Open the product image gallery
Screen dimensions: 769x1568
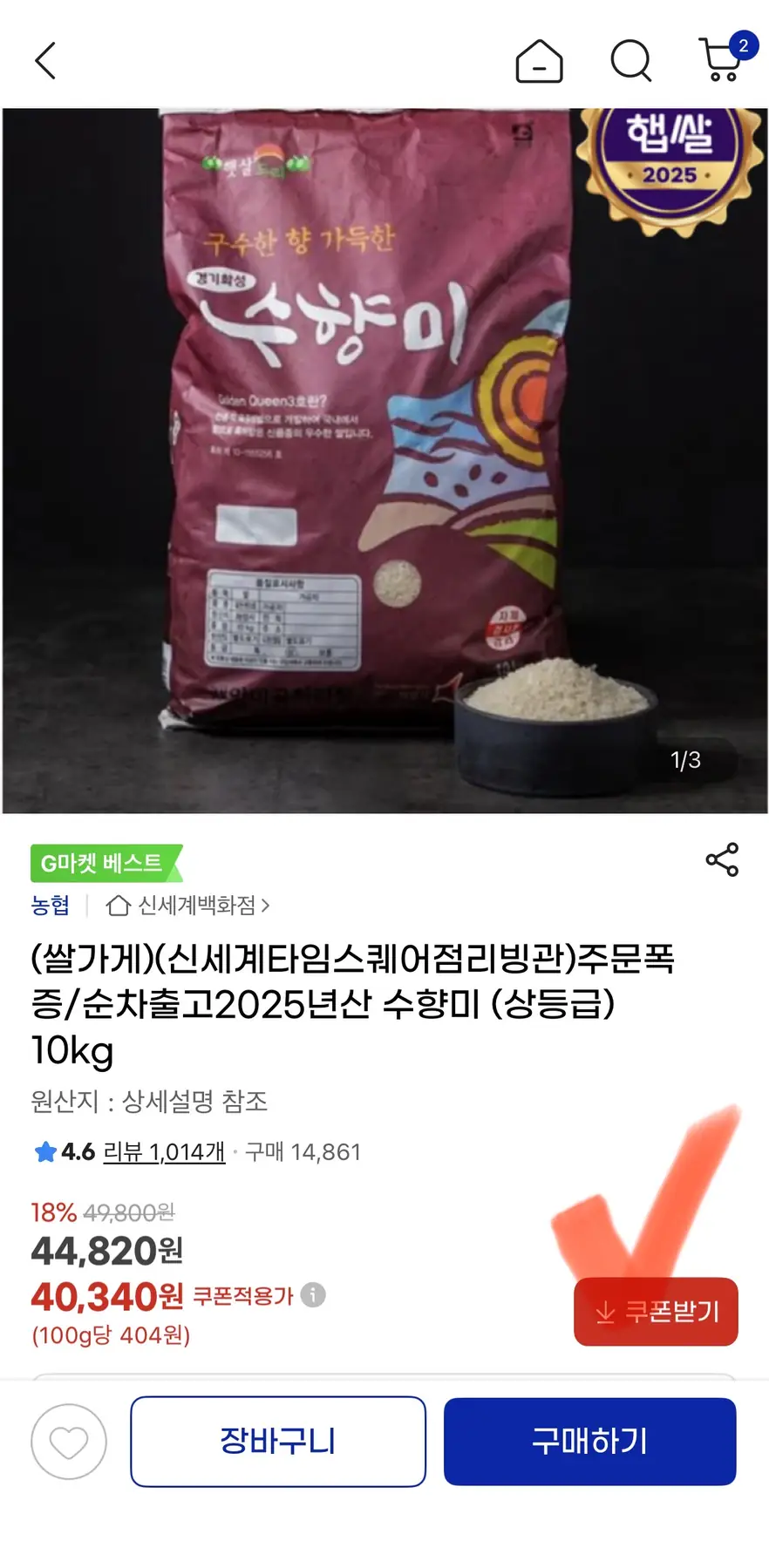coord(384,460)
